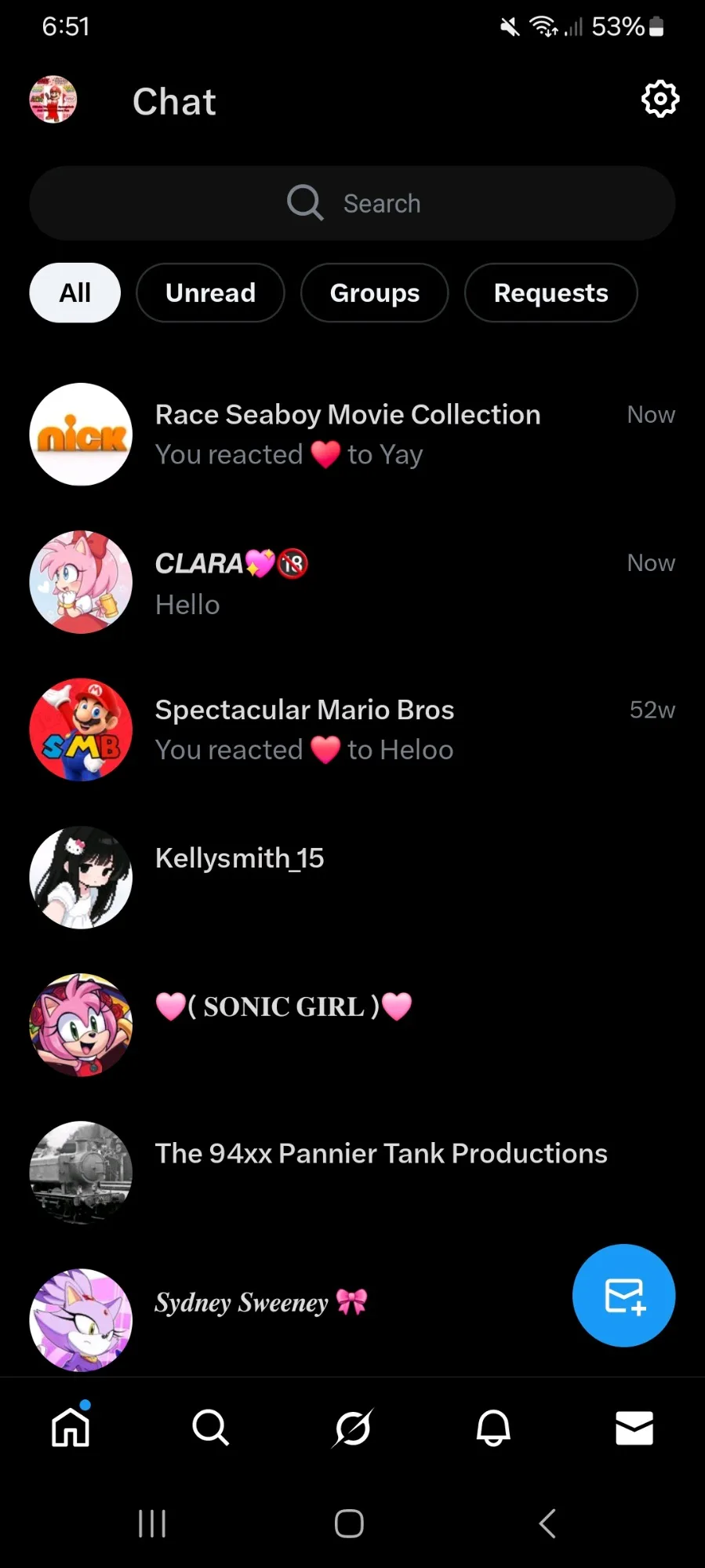Show the Groups filter
705x1568 pixels.
tap(374, 293)
